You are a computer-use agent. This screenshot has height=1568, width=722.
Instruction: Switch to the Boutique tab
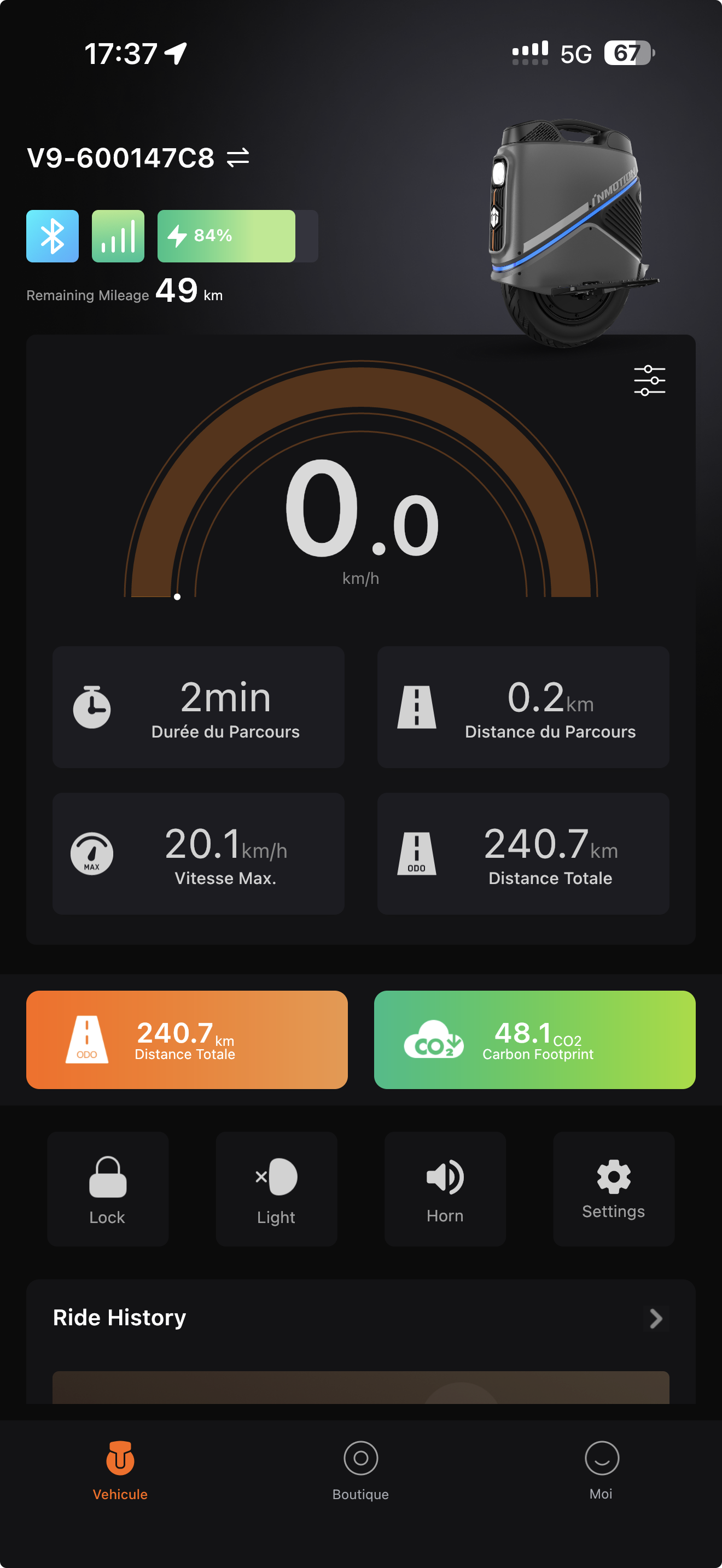360,1471
